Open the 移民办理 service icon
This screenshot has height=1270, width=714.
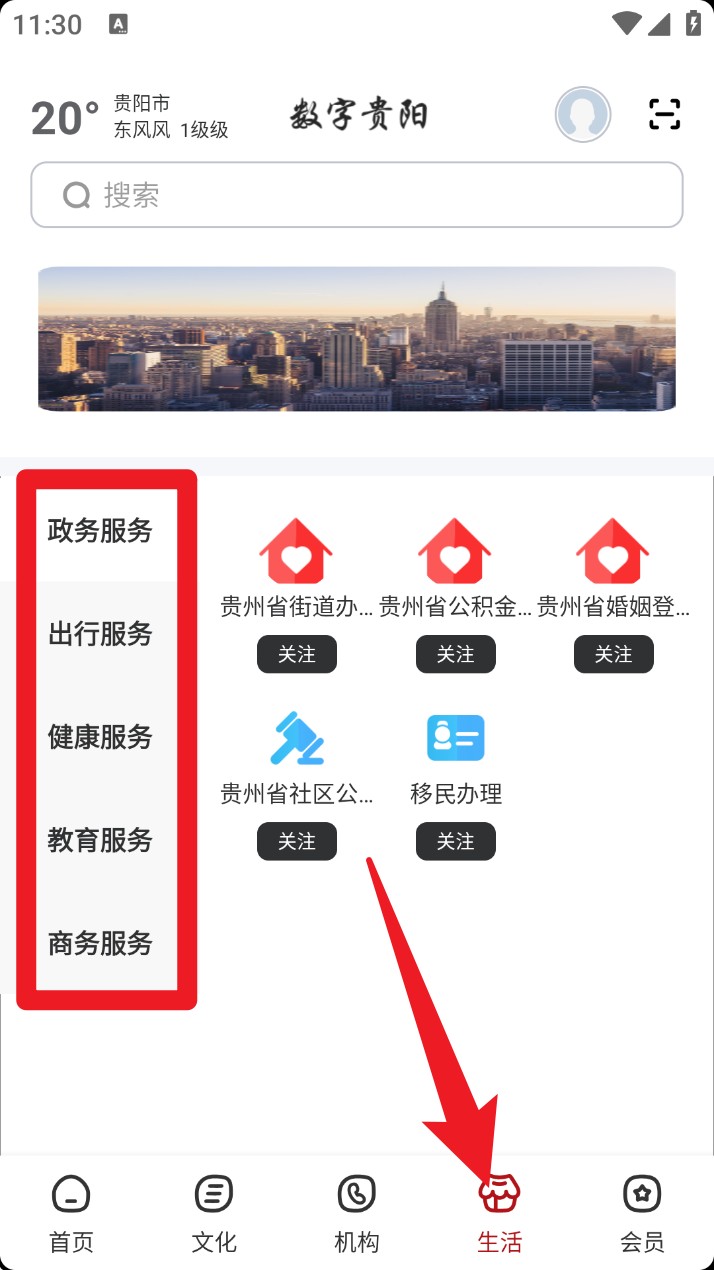pos(455,739)
